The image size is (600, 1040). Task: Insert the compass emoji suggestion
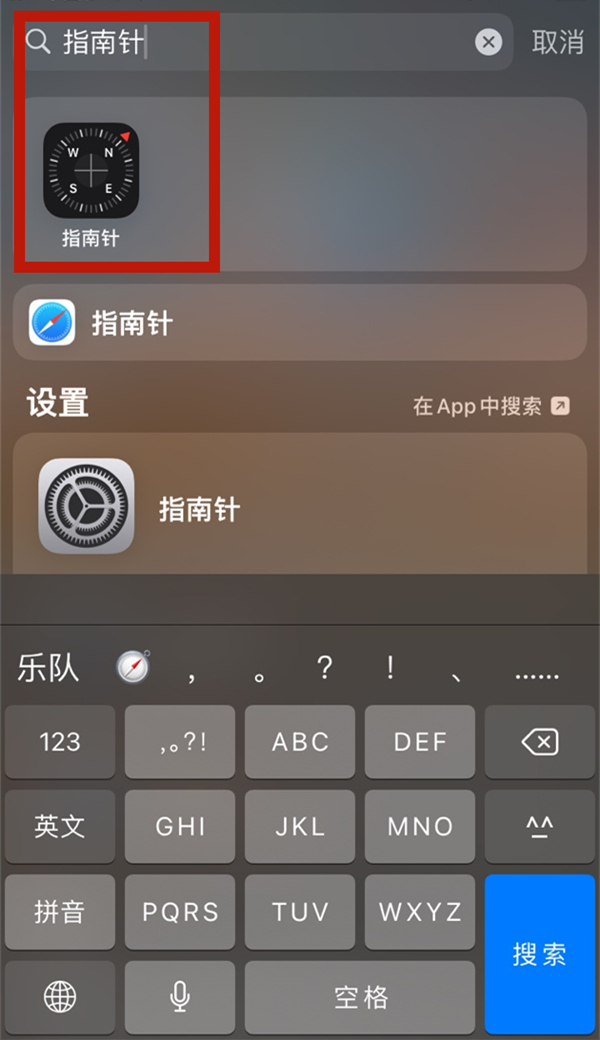133,667
